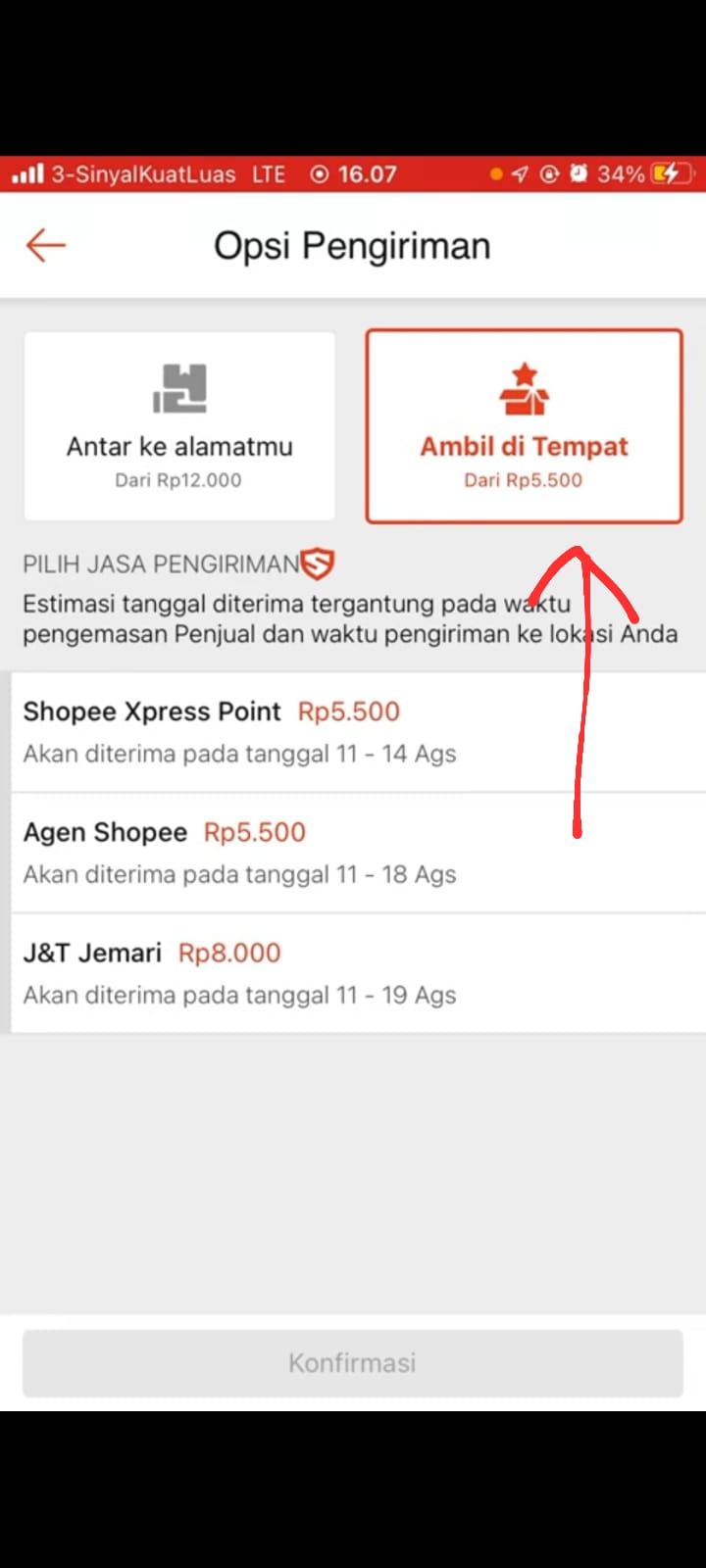Click the Dari Rp12.000 price label
Image resolution: width=706 pixels, height=1568 pixels.
[178, 480]
